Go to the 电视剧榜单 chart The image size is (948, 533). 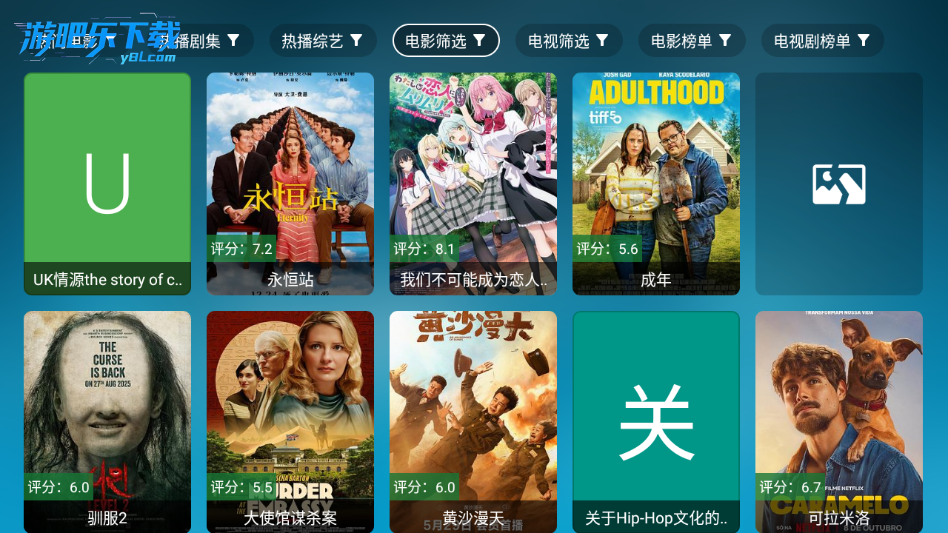click(x=821, y=41)
